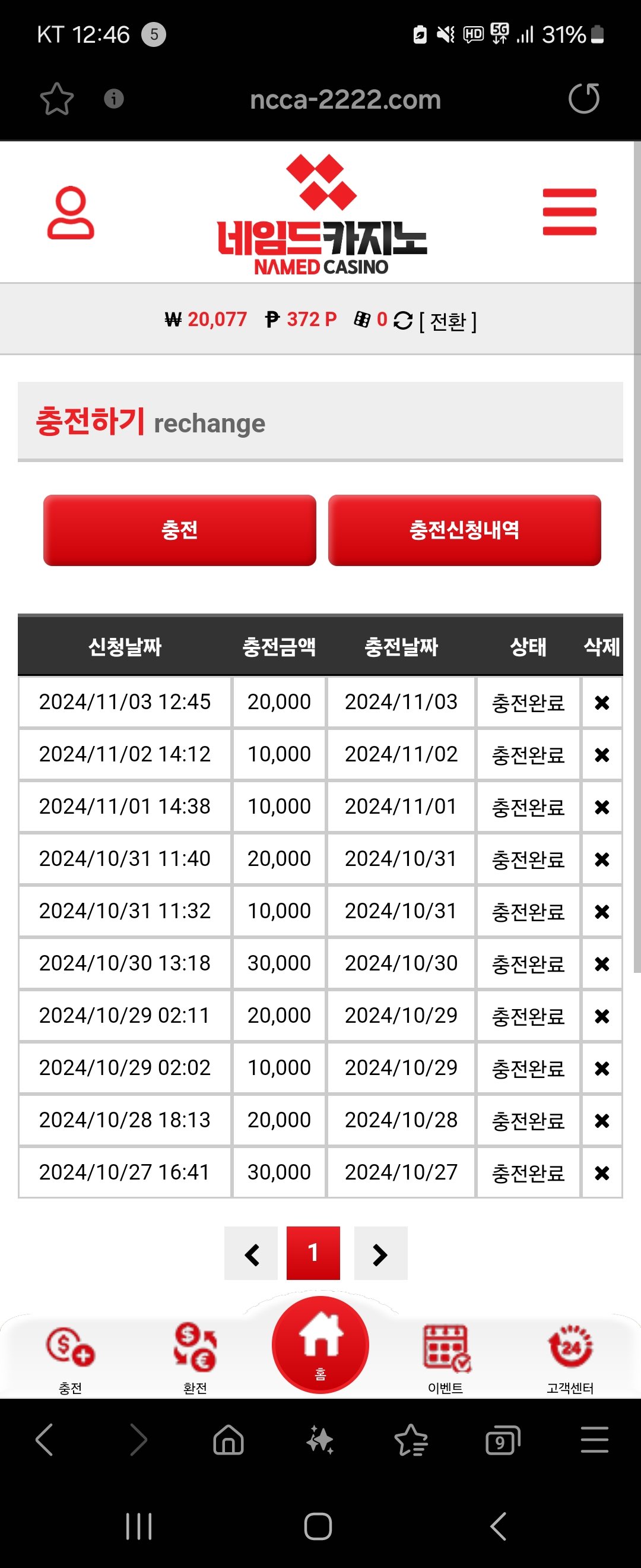Open the red hamburger menu
This screenshot has height=1568, width=641.
pyautogui.click(x=569, y=212)
